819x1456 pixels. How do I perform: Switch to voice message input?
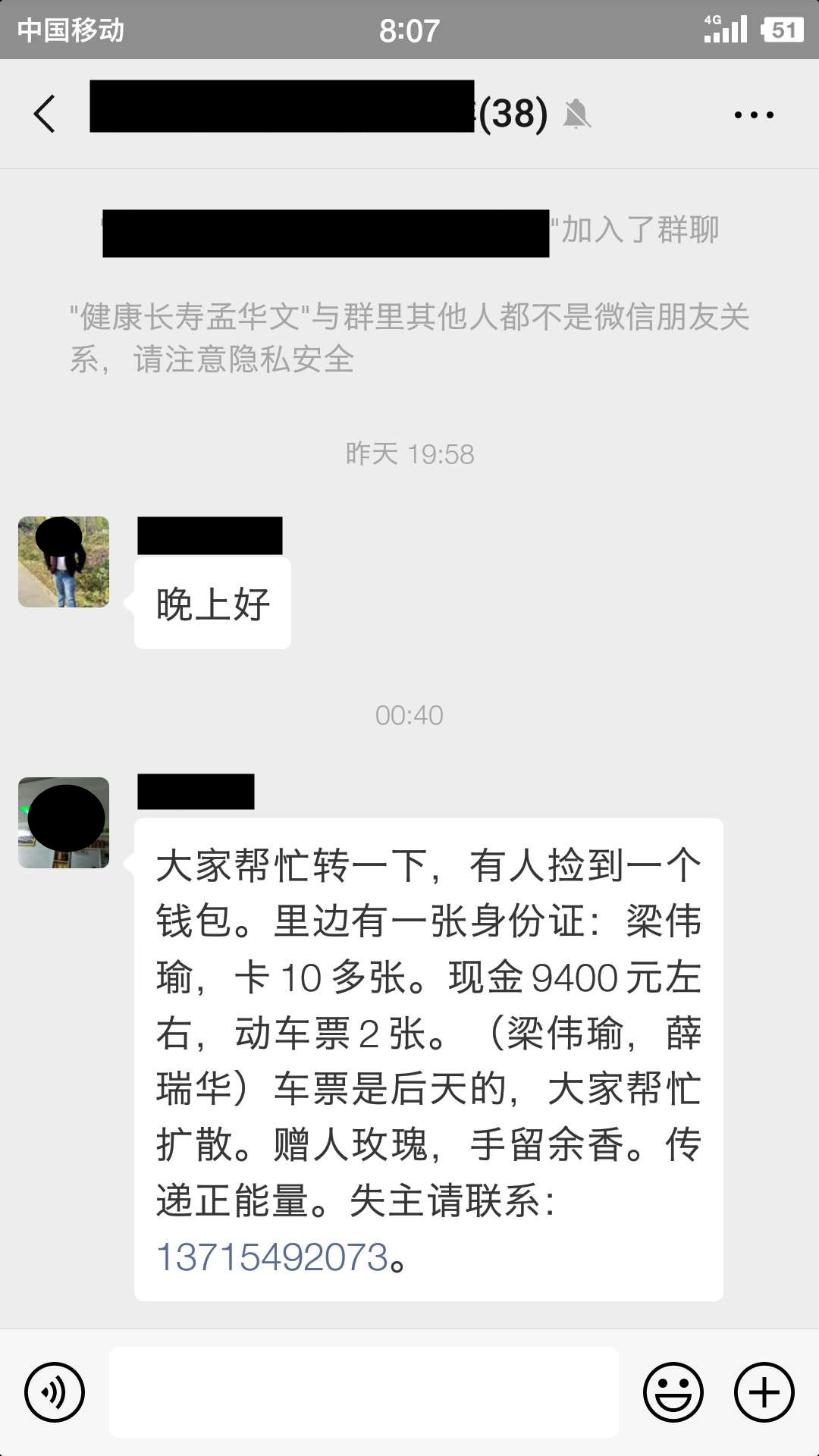[54, 1392]
